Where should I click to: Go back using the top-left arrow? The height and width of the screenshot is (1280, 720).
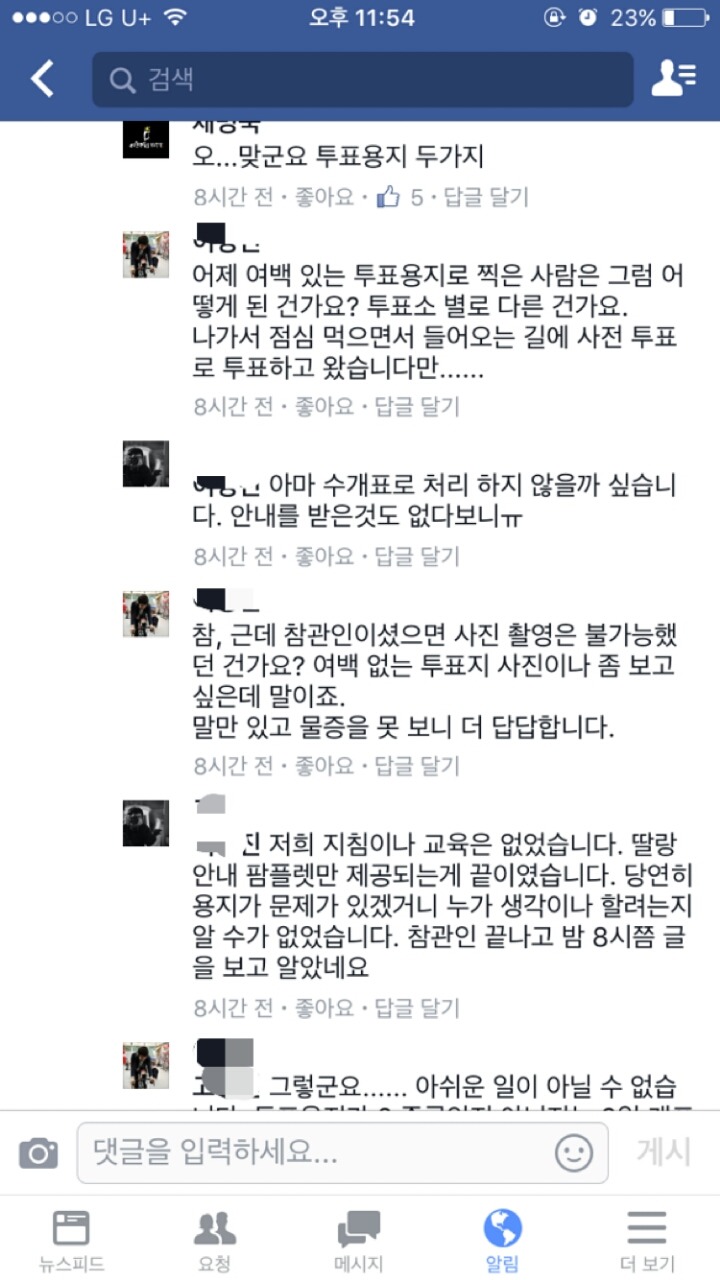(42, 79)
